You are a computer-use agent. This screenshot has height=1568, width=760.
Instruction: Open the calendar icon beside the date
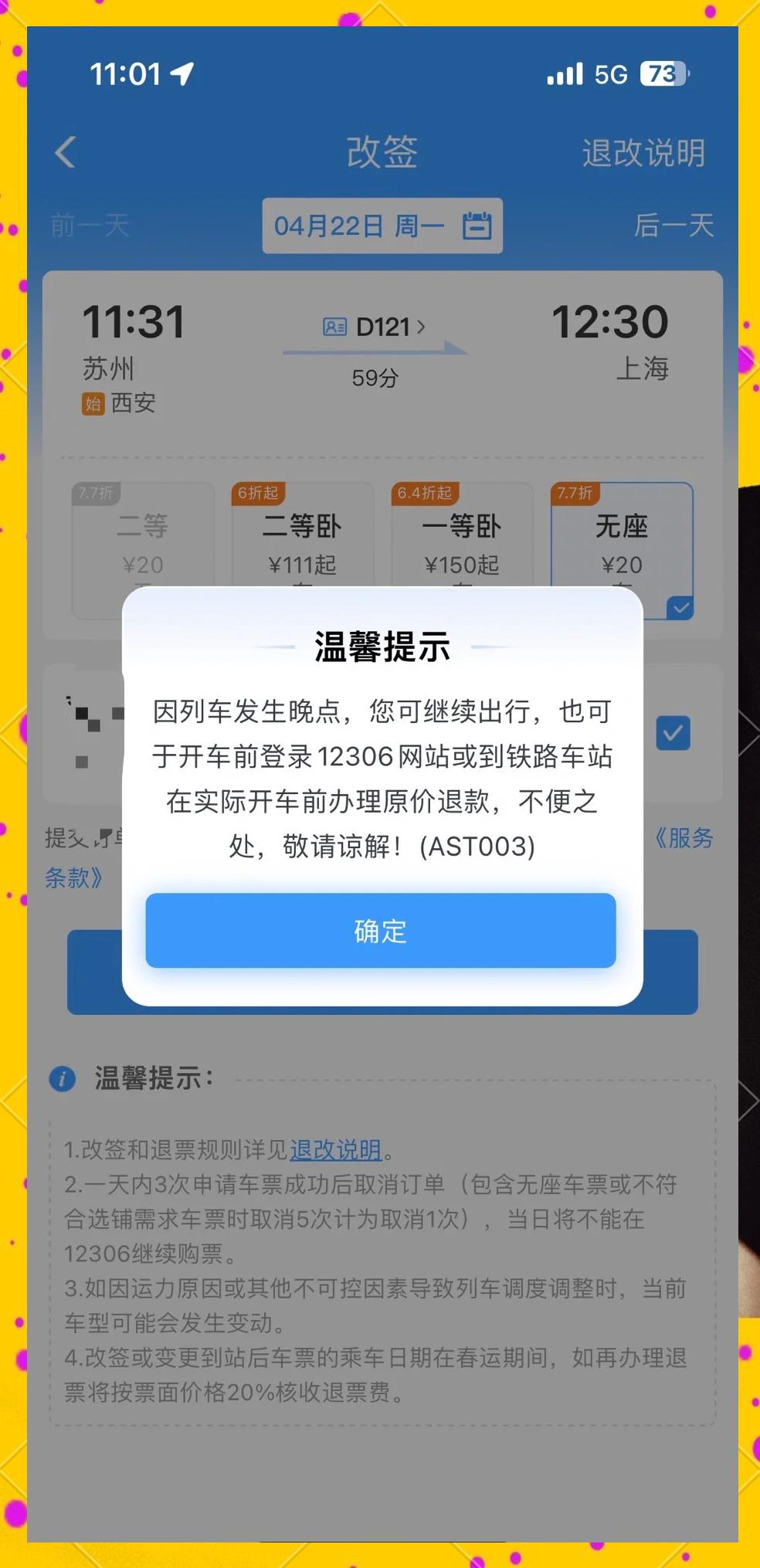pyautogui.click(x=477, y=226)
